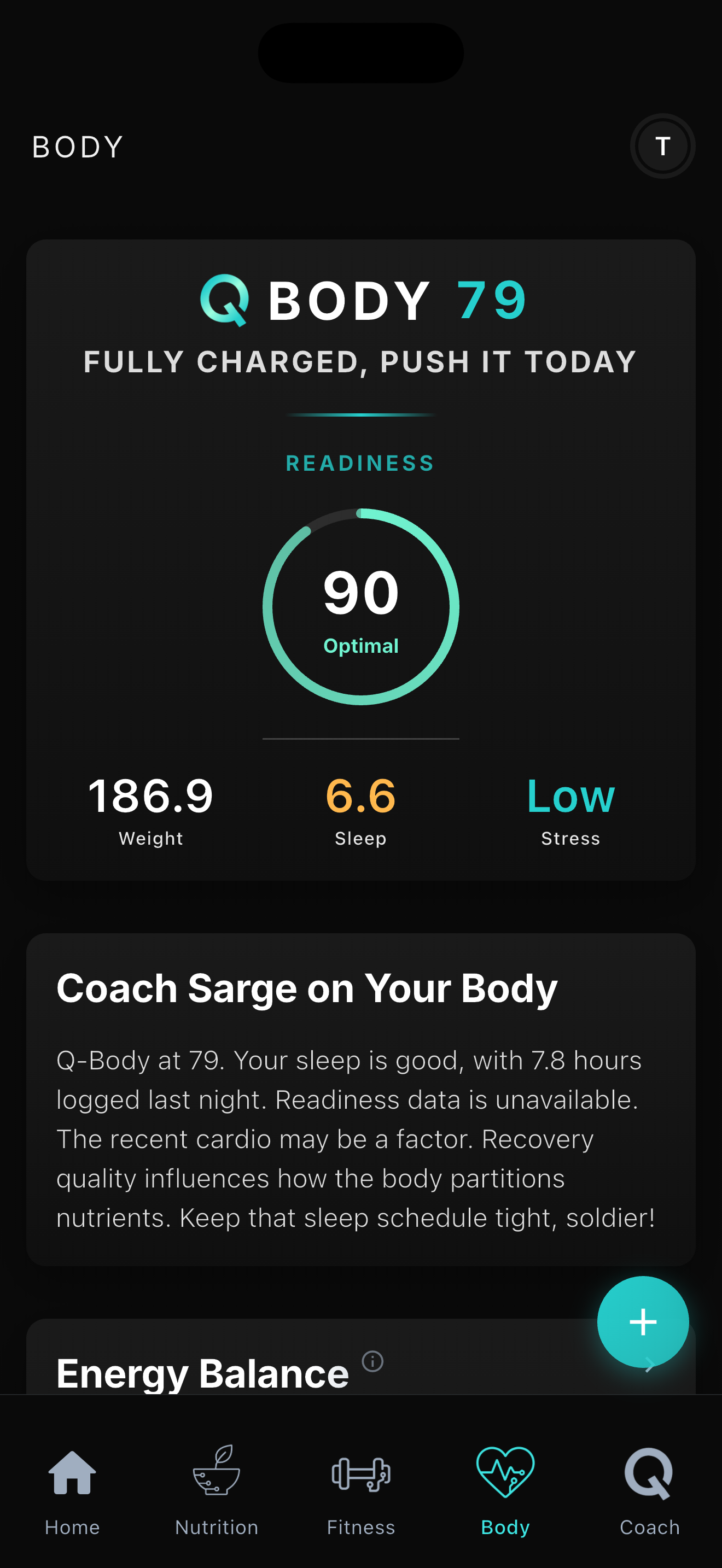Tap the READINESS label

coord(360,463)
